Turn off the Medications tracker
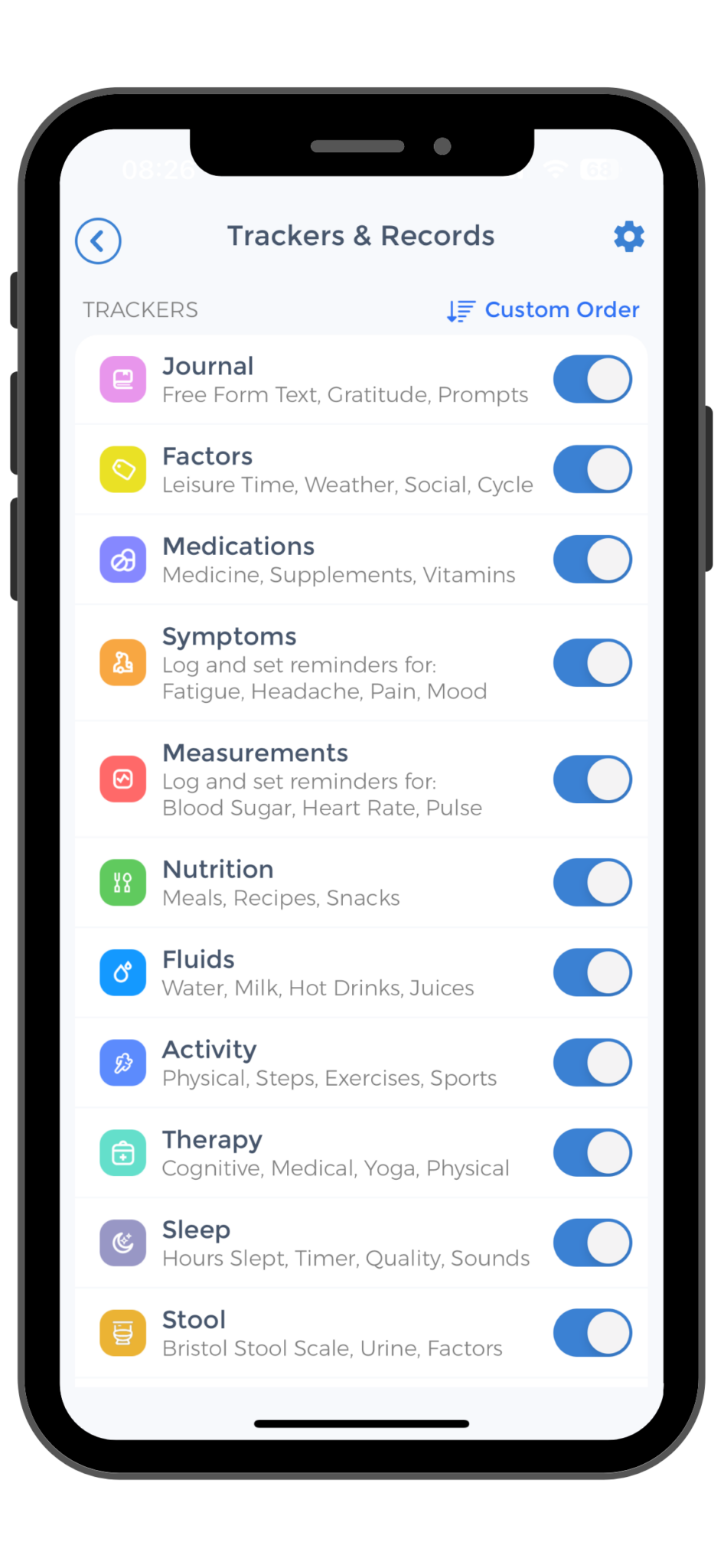Image resolution: width=724 pixels, height=1568 pixels. click(x=592, y=560)
